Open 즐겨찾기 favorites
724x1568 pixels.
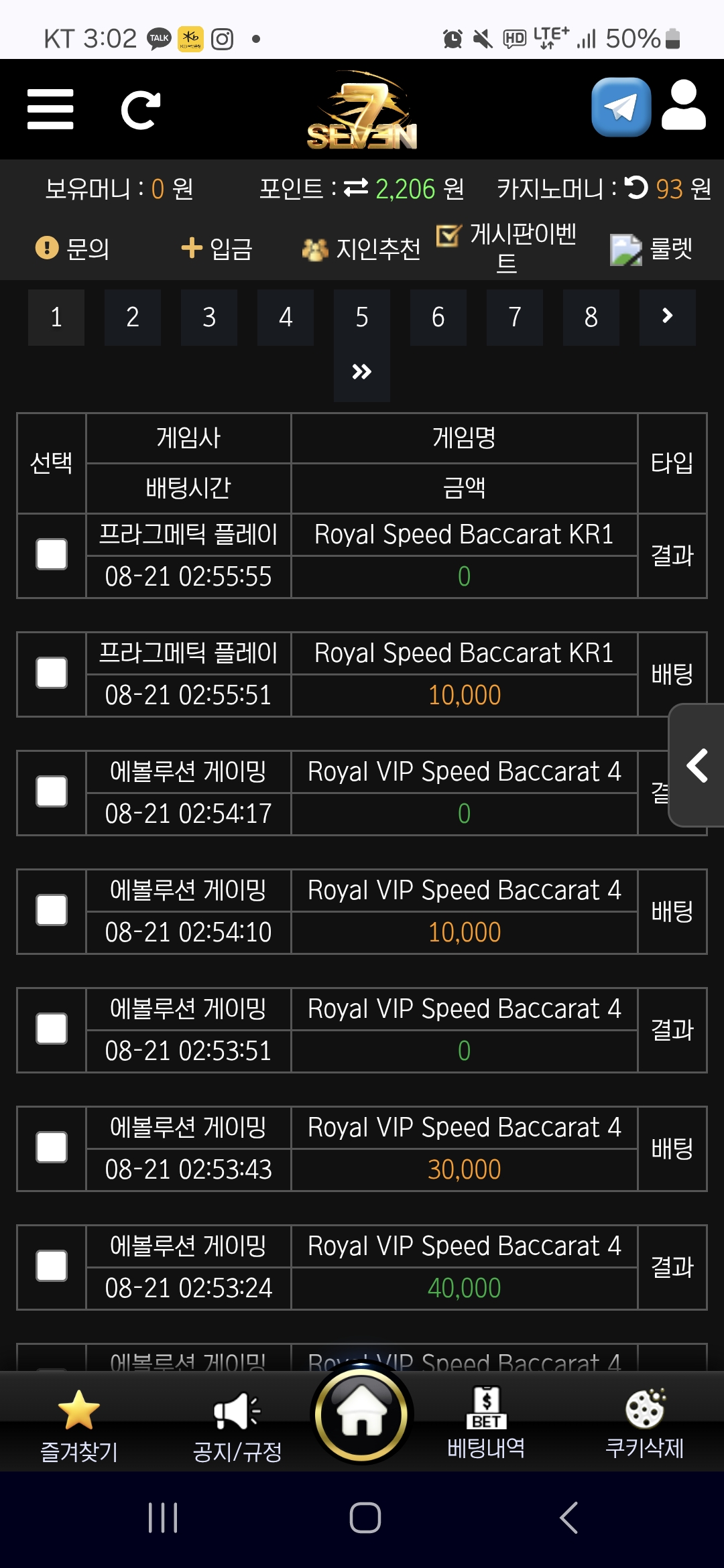pos(79,1426)
